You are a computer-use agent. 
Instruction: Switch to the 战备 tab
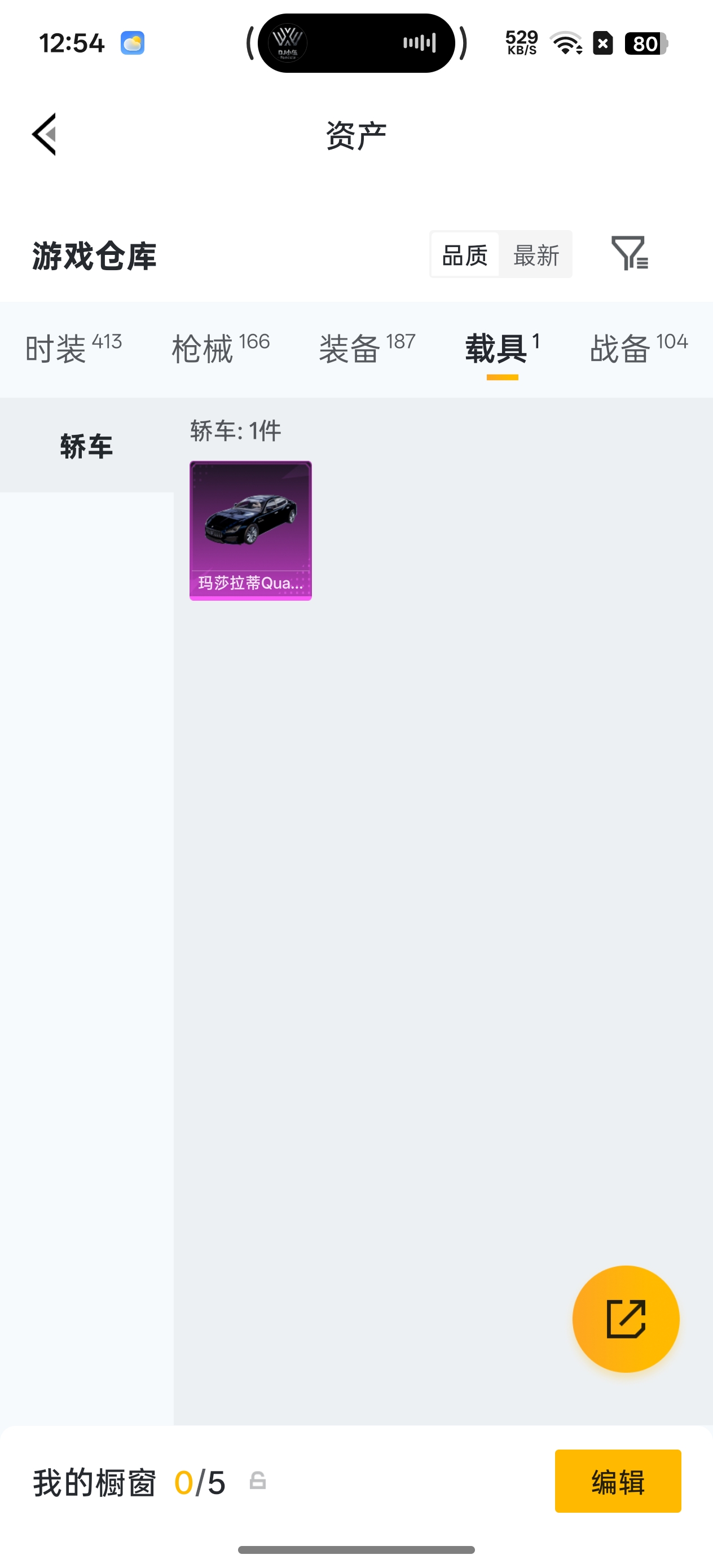(x=639, y=349)
